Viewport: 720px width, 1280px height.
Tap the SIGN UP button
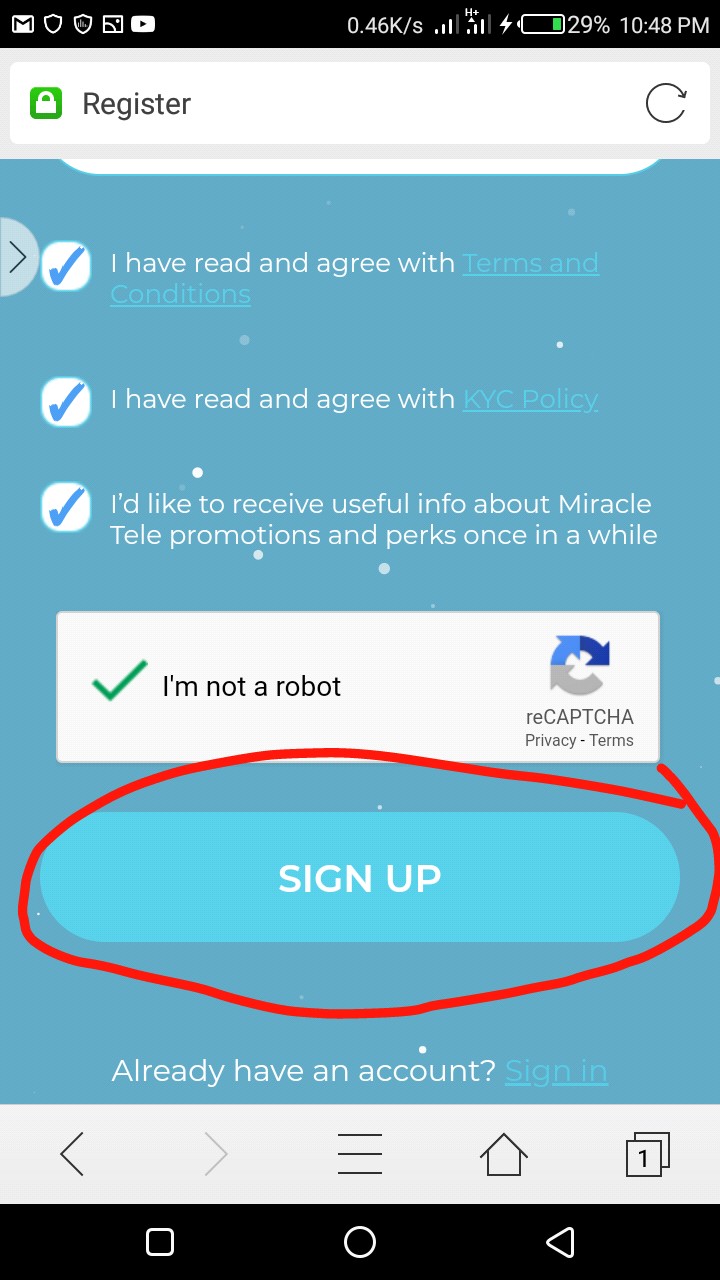pyautogui.click(x=360, y=877)
